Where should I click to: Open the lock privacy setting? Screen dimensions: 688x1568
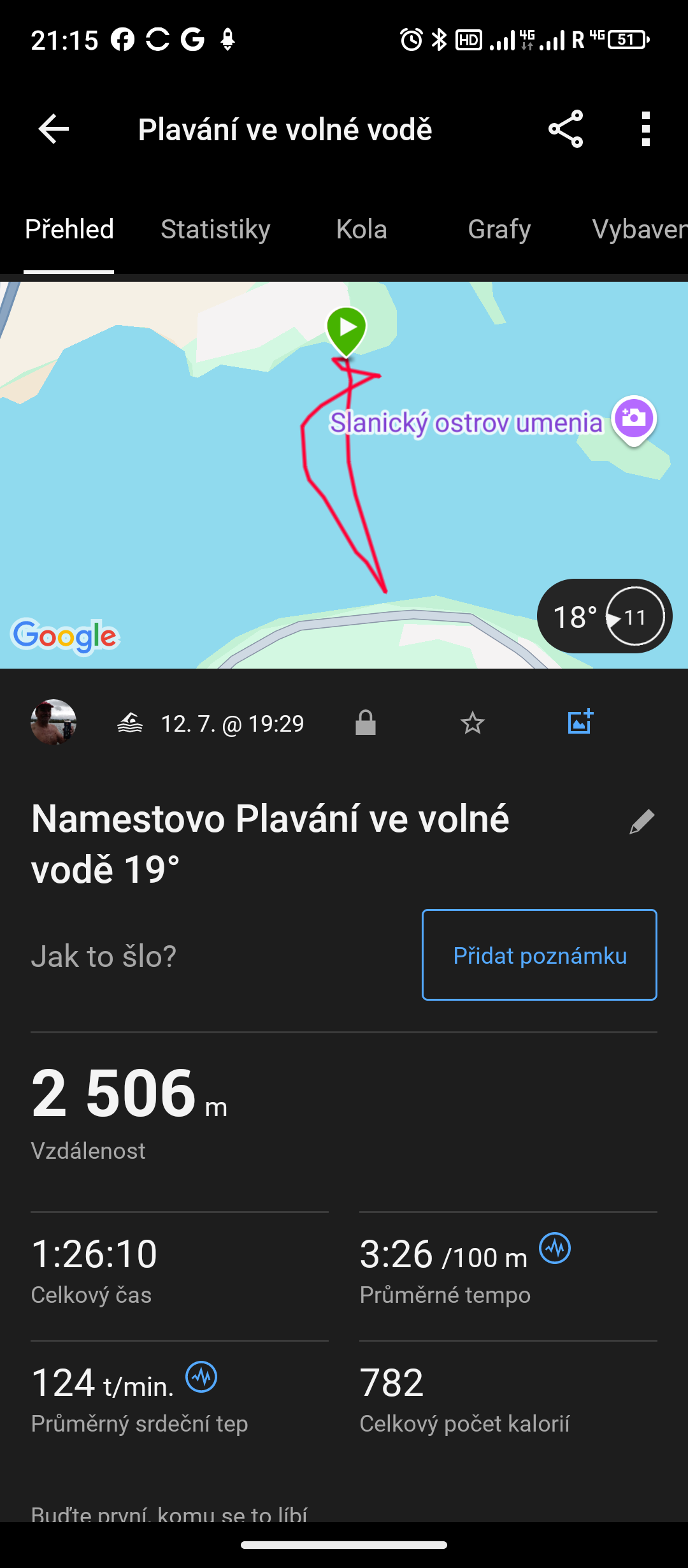click(366, 723)
